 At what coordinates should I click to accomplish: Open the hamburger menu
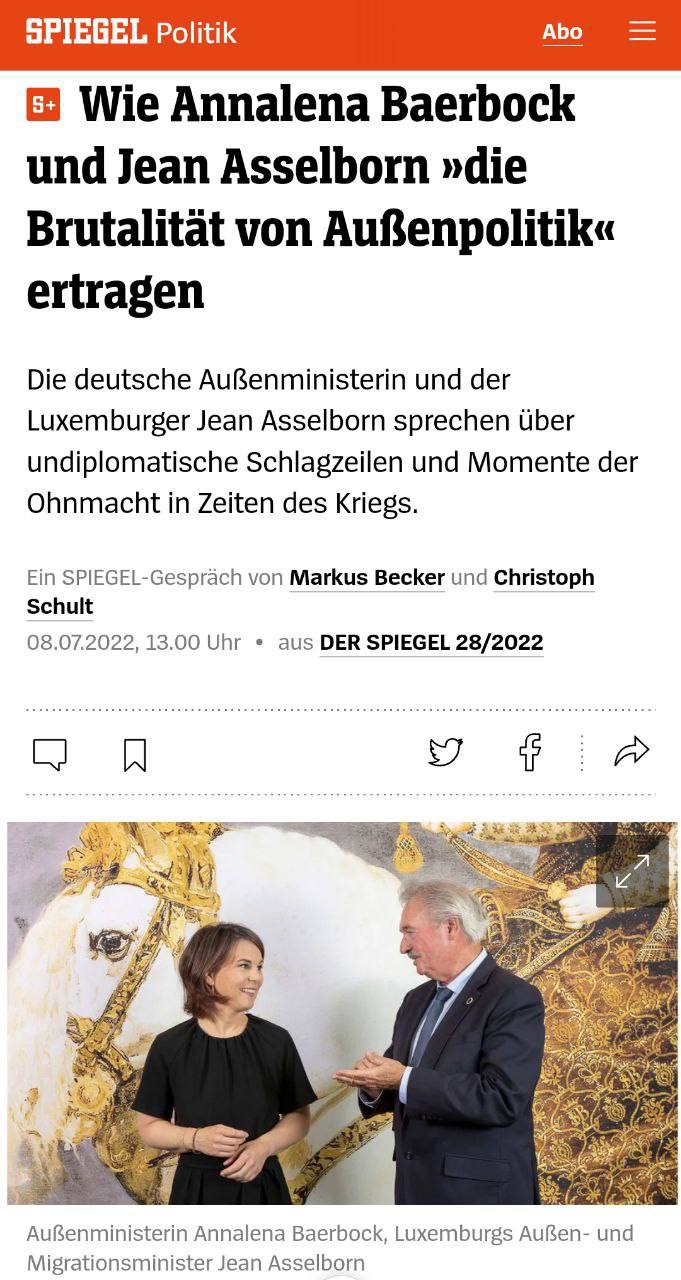642,32
